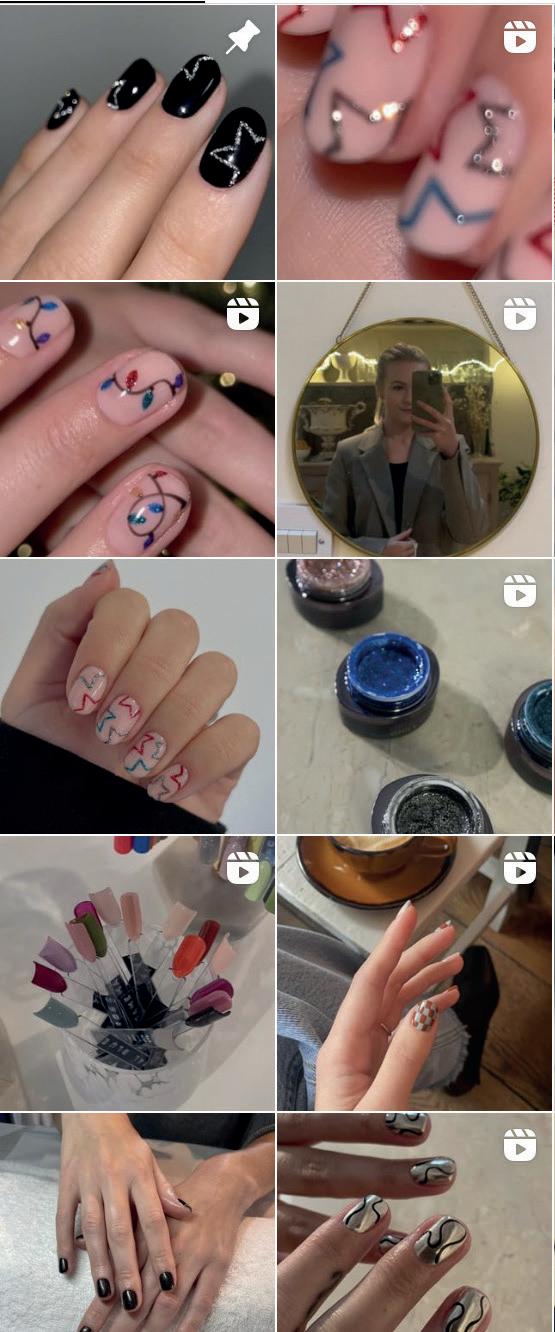Open the reel of pink nails with zigzag close-up
The width and height of the screenshot is (555, 1332).
(416, 142)
